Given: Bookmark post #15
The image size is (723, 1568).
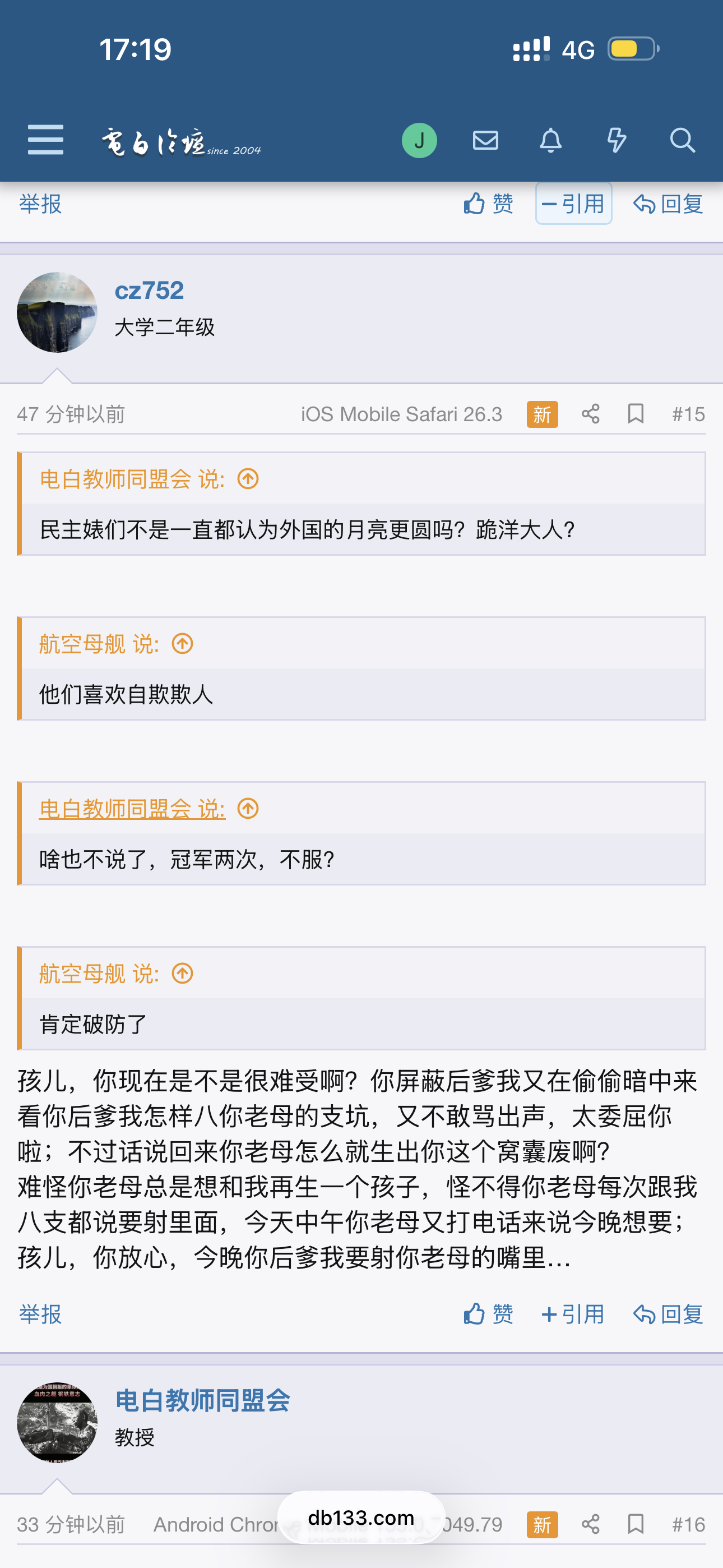Looking at the screenshot, I should pos(636,414).
